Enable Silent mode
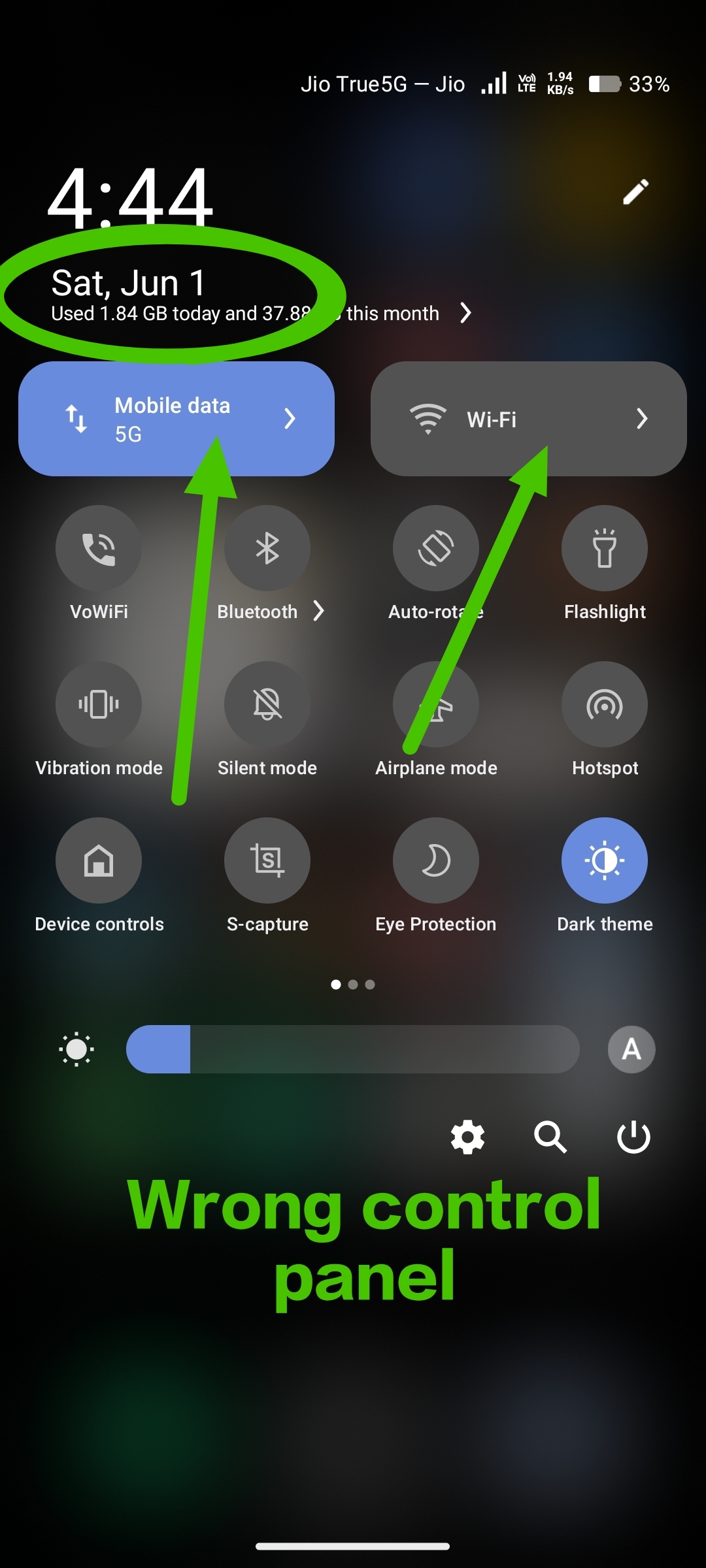This screenshot has height=1568, width=706. point(267,704)
